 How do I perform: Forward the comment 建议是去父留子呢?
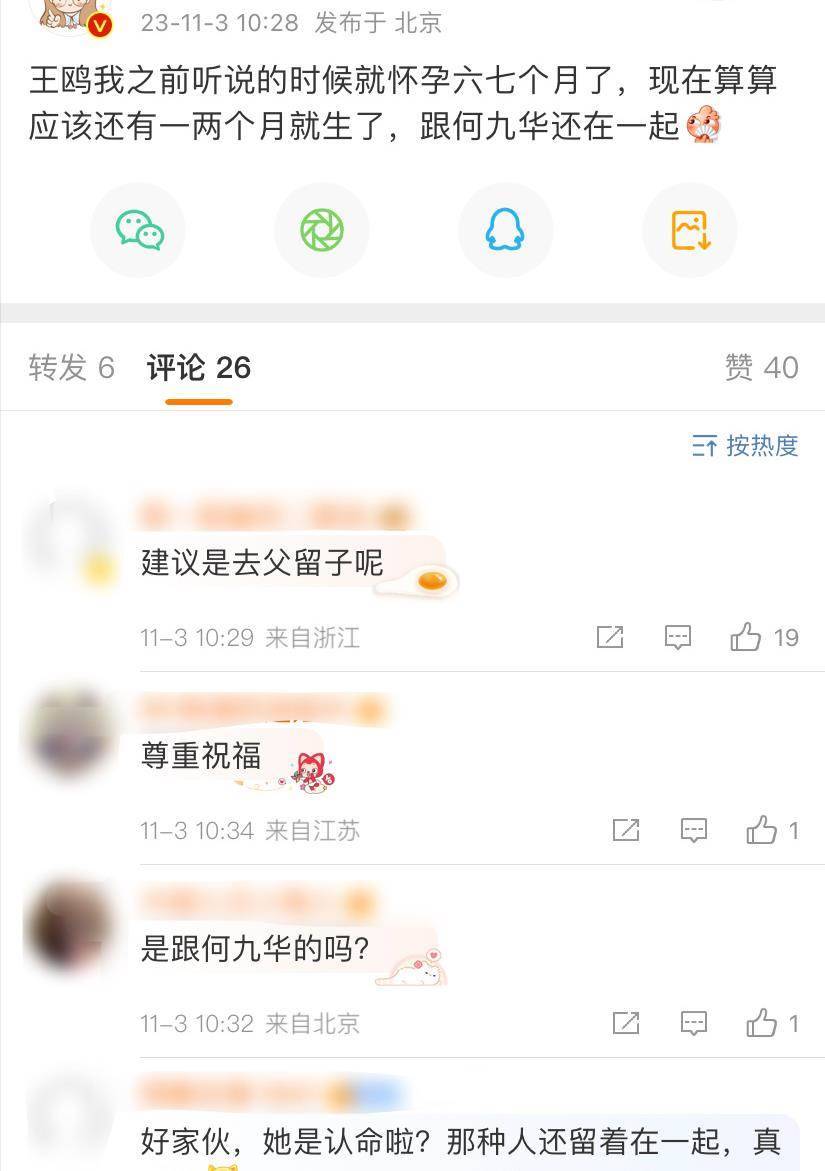(610, 637)
